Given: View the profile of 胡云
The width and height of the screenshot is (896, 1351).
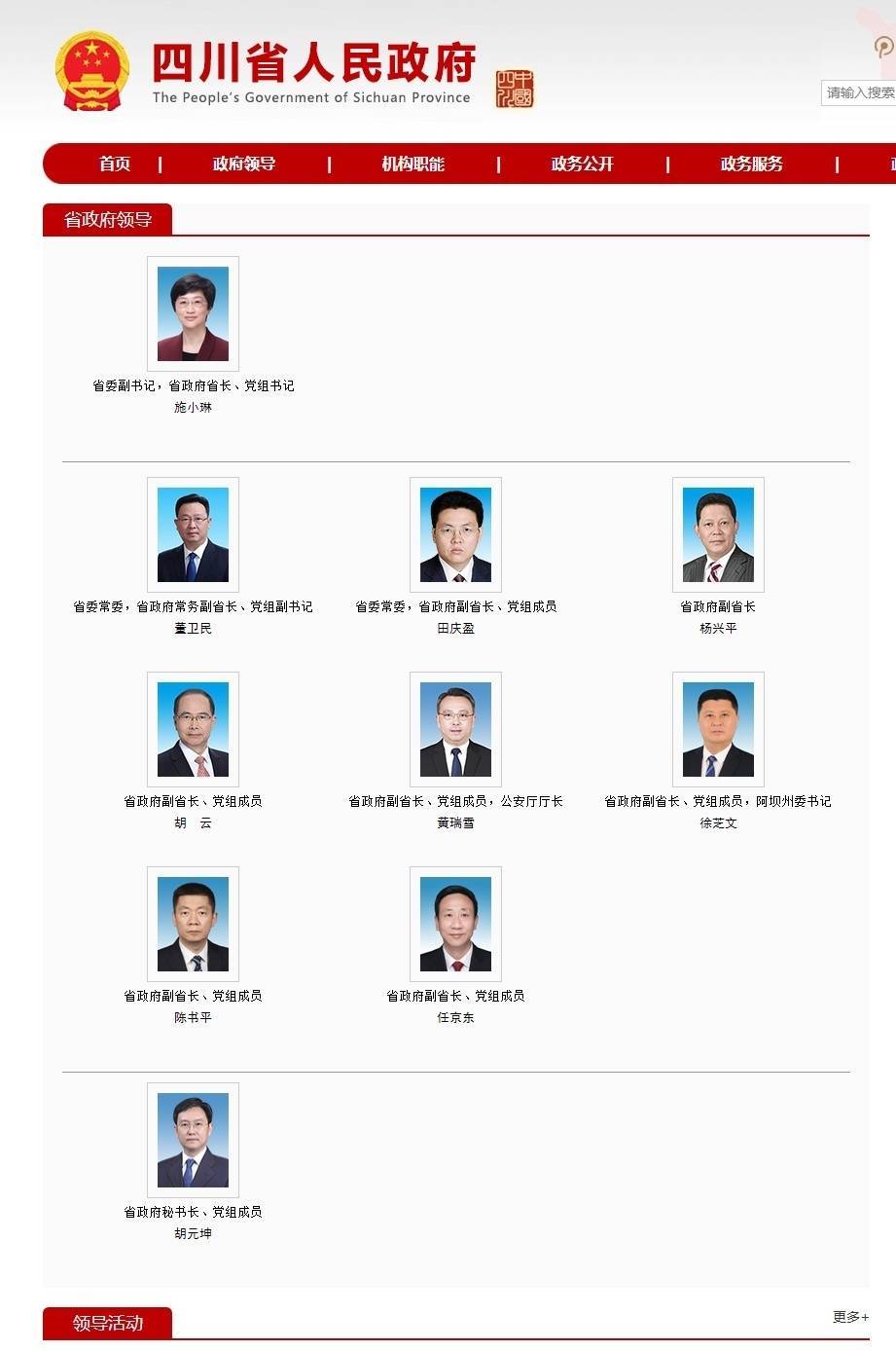Looking at the screenshot, I should pyautogui.click(x=193, y=729).
